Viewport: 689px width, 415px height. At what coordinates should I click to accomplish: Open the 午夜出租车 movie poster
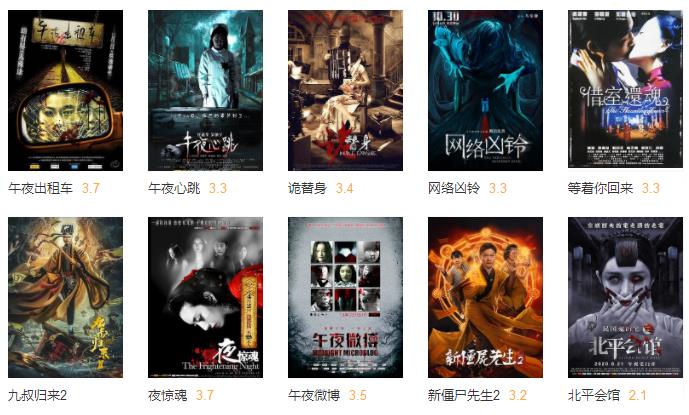65,91
